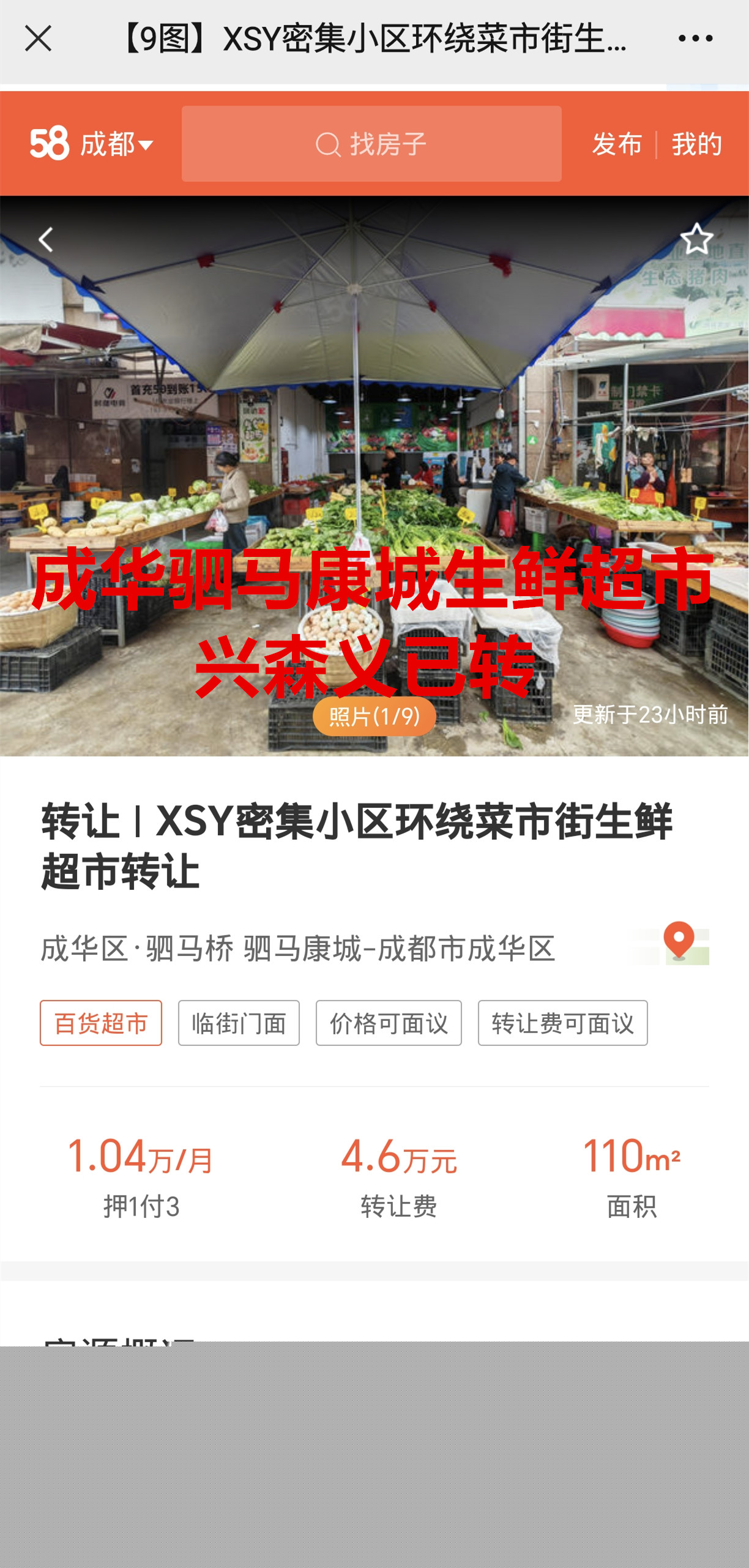This screenshot has height=1568, width=749.
Task: Open the three-dot overflow menu
Action: coord(695,39)
